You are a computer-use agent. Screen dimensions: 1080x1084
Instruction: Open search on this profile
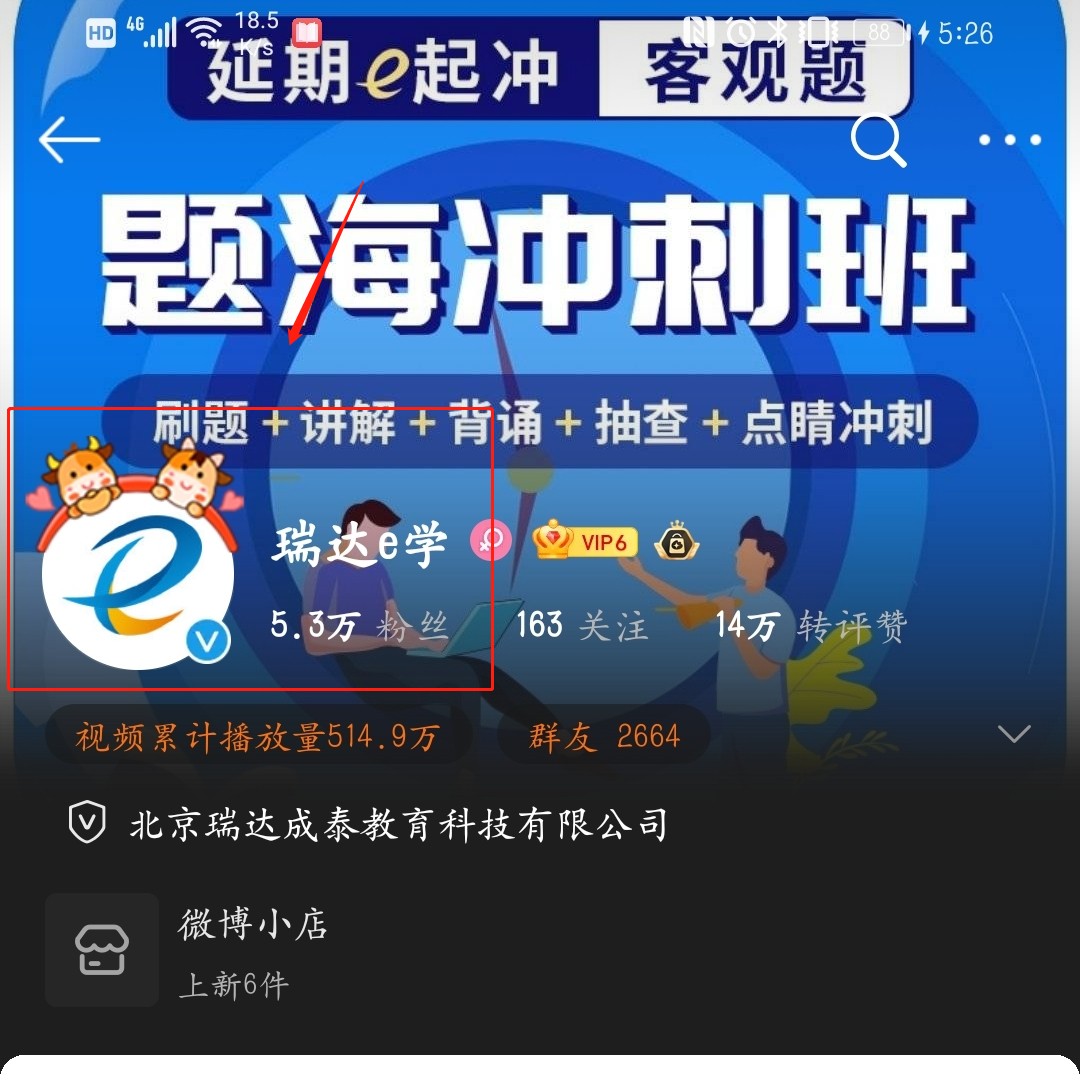click(877, 140)
